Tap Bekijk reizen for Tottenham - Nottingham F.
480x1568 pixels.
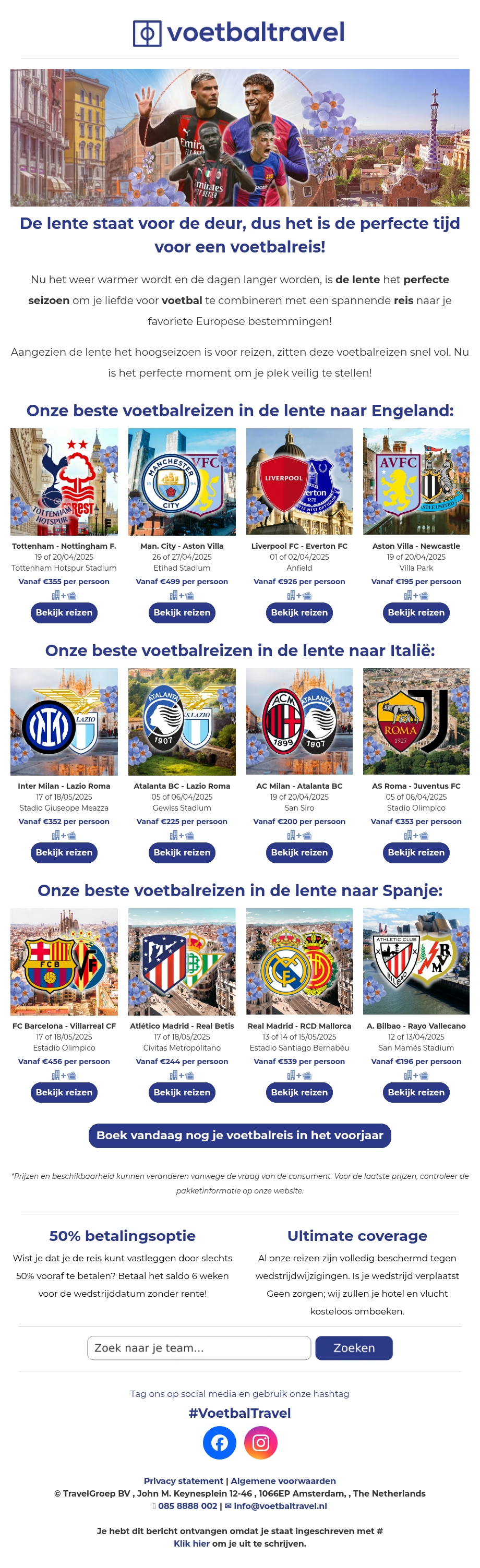(64, 612)
